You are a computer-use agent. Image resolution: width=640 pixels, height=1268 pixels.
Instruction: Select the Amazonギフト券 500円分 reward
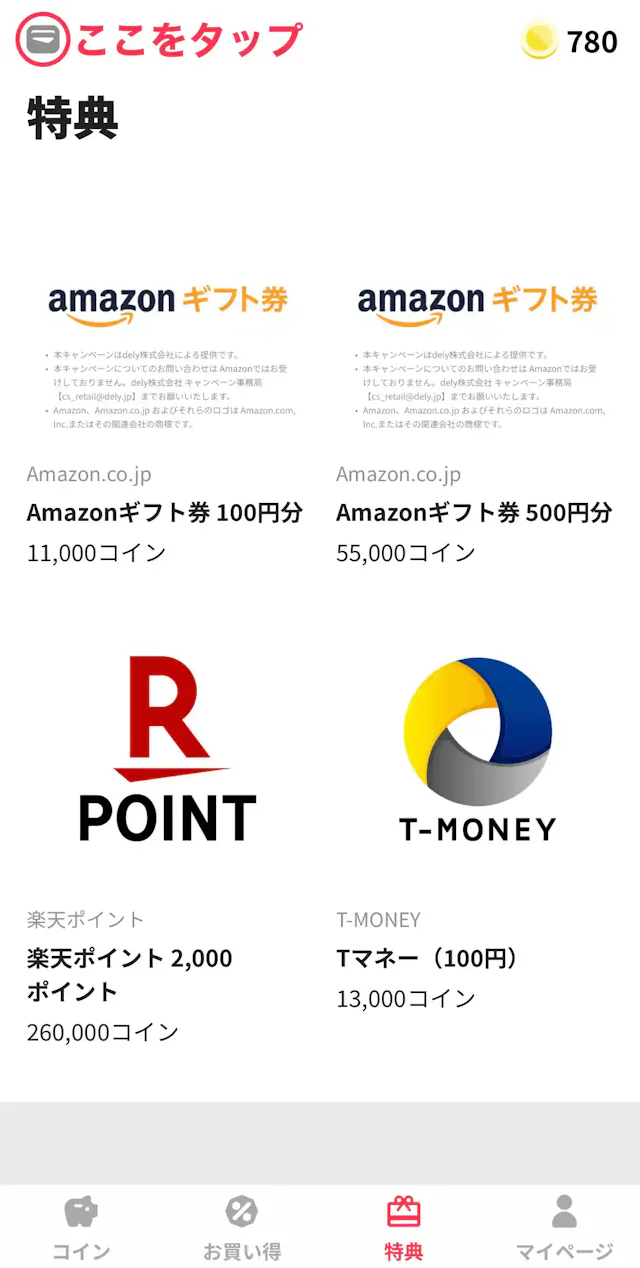pos(477,400)
